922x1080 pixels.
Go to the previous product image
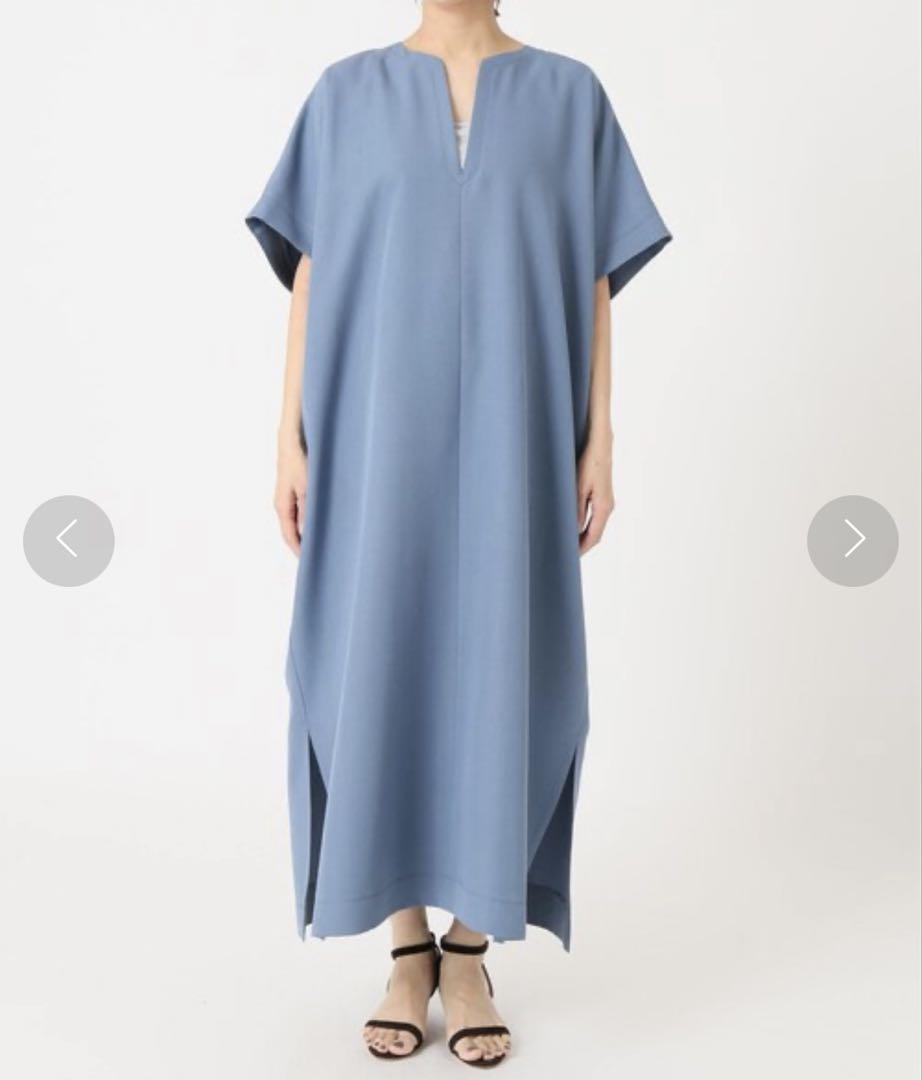coord(68,540)
